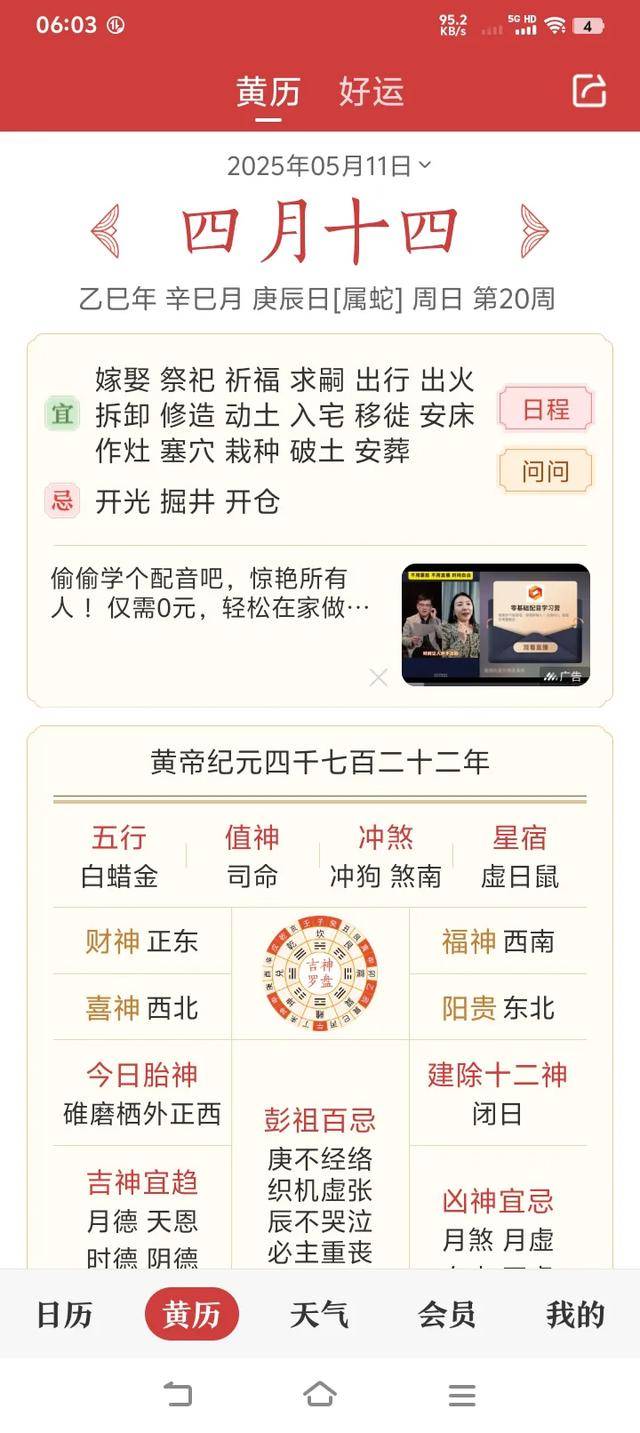This screenshot has width=640, height=1433.
Task: Go to the 会员 bottom tab
Action: coord(447,1314)
